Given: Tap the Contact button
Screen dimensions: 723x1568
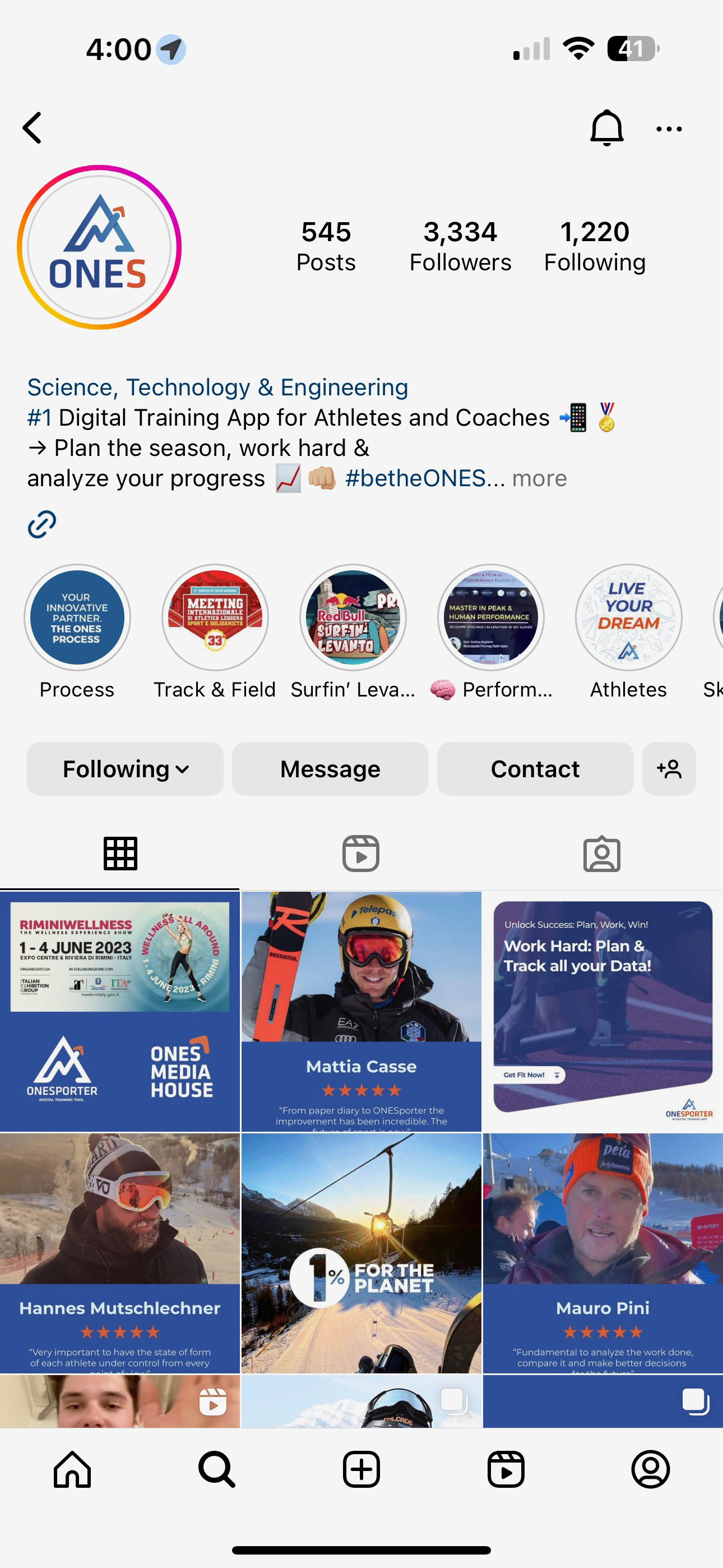Looking at the screenshot, I should [x=535, y=769].
